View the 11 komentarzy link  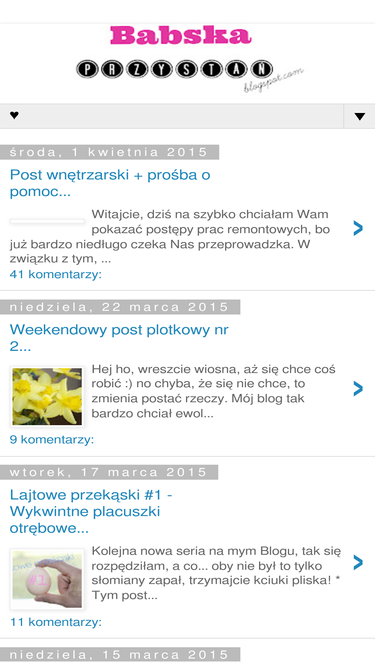(x=56, y=622)
